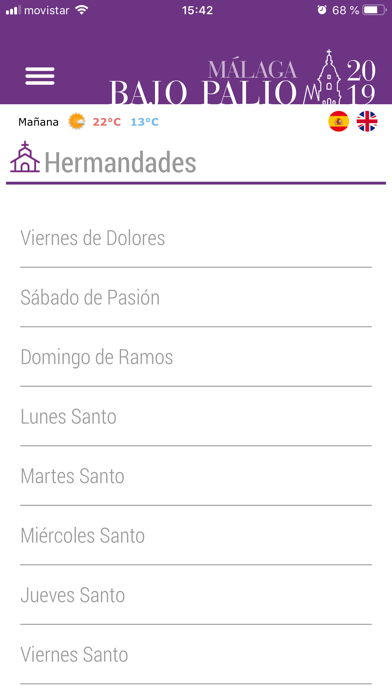Switch language to English flag
392x696 pixels.
[367, 122]
